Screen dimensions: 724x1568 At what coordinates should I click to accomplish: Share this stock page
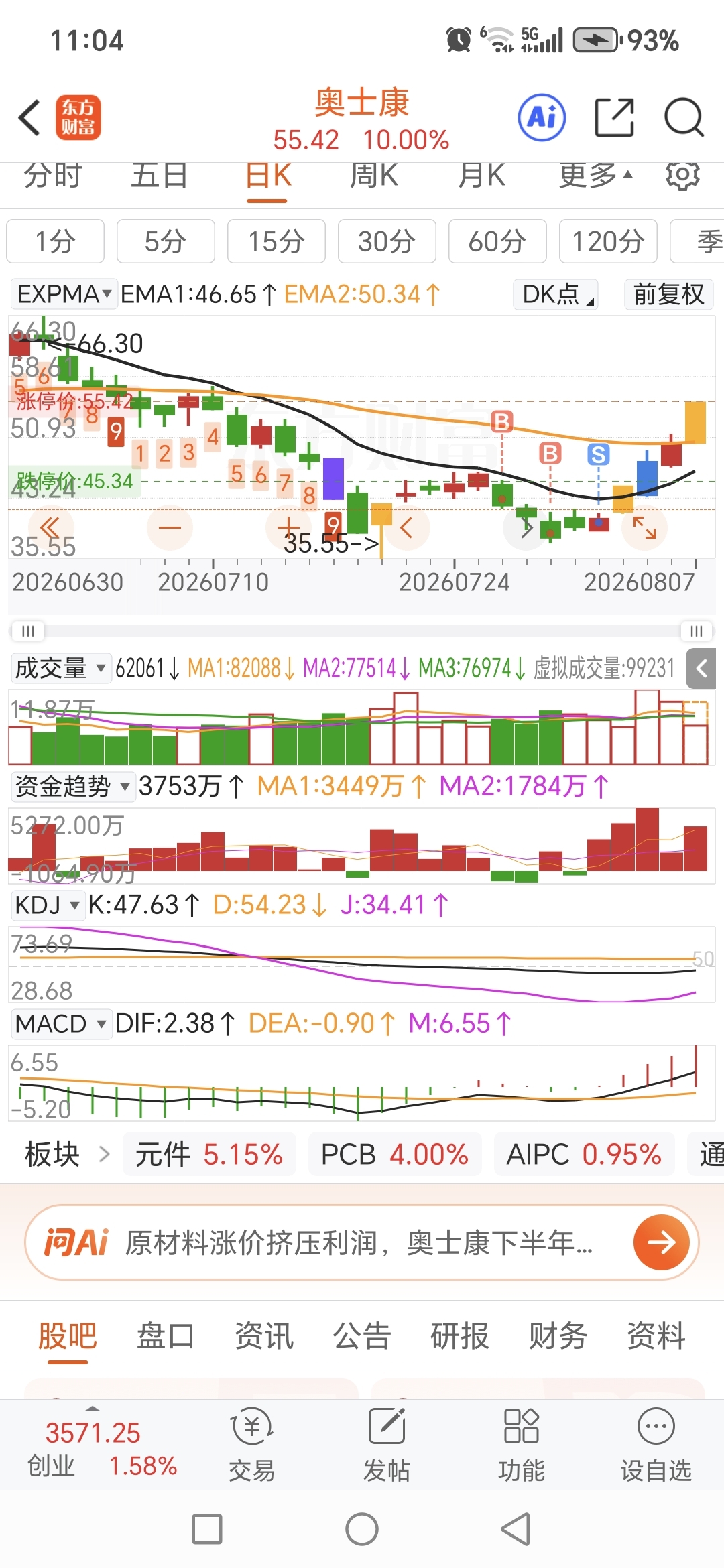coord(615,117)
